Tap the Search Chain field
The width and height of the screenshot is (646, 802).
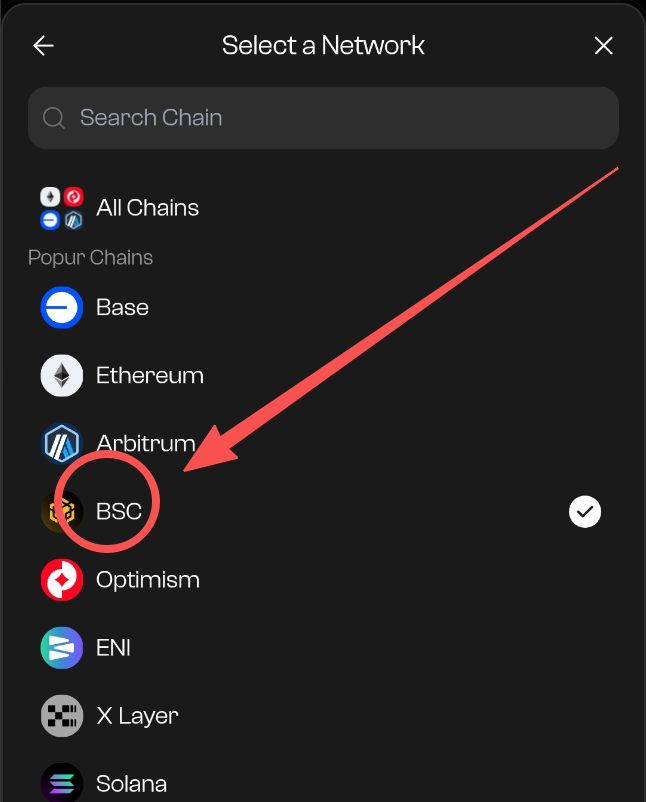coord(323,118)
